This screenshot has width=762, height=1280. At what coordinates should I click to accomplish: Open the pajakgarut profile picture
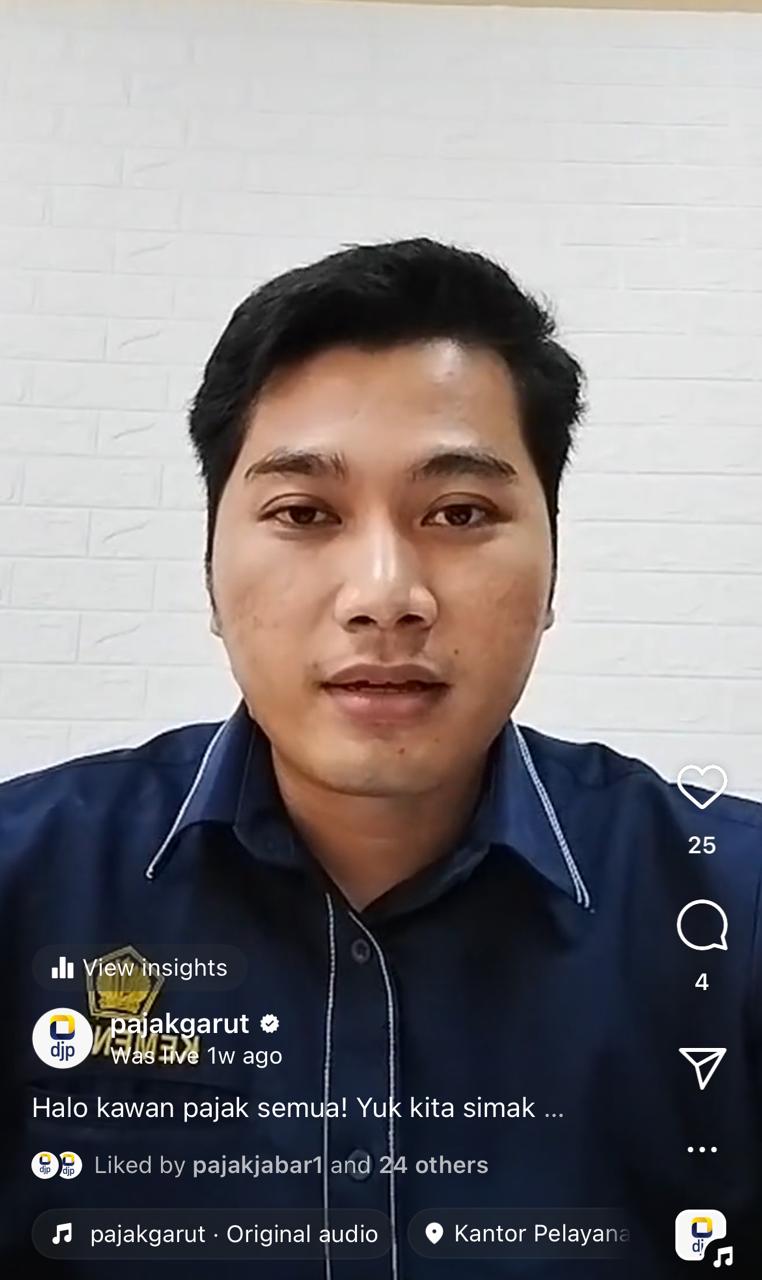click(x=62, y=1037)
